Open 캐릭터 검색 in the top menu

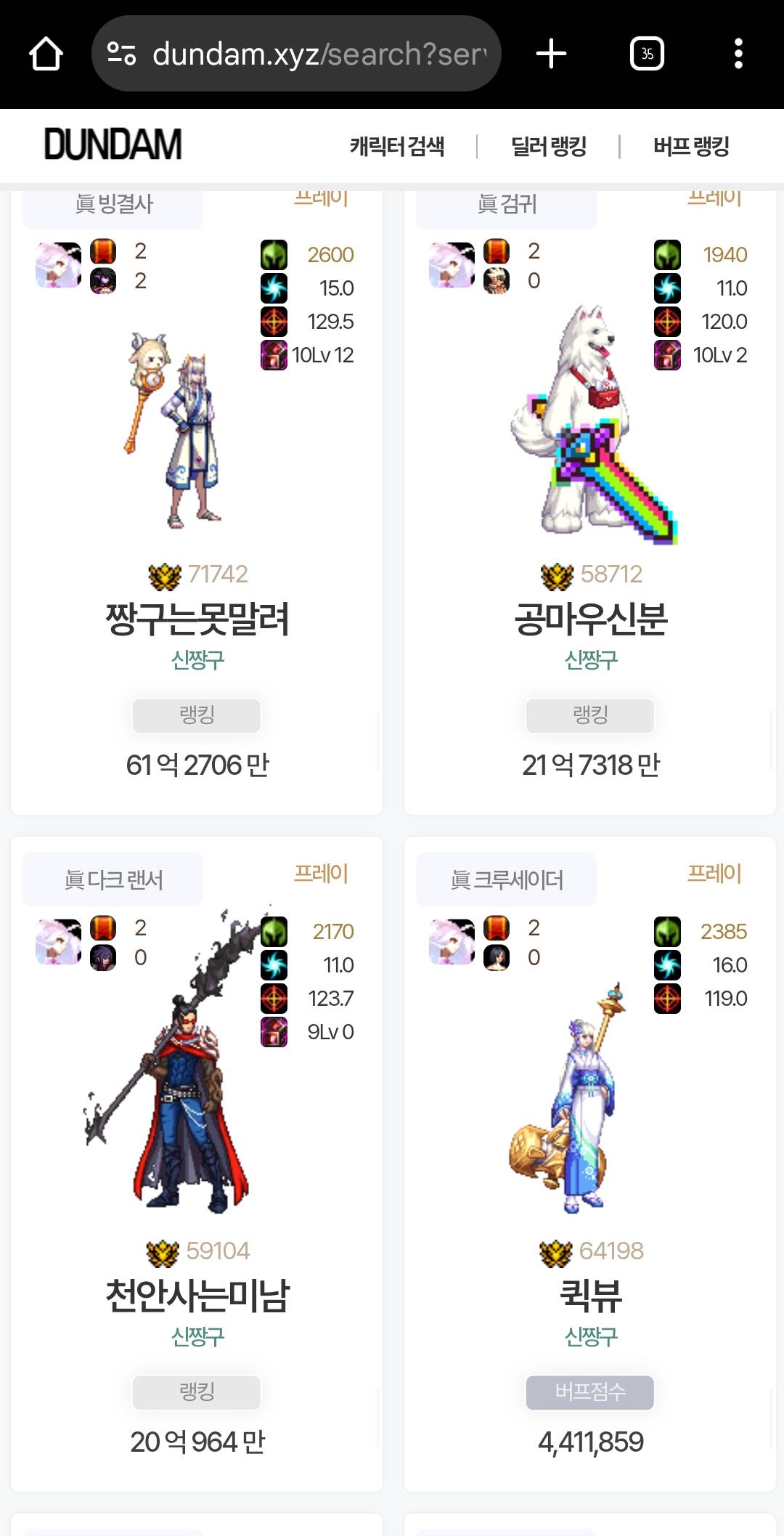(397, 146)
